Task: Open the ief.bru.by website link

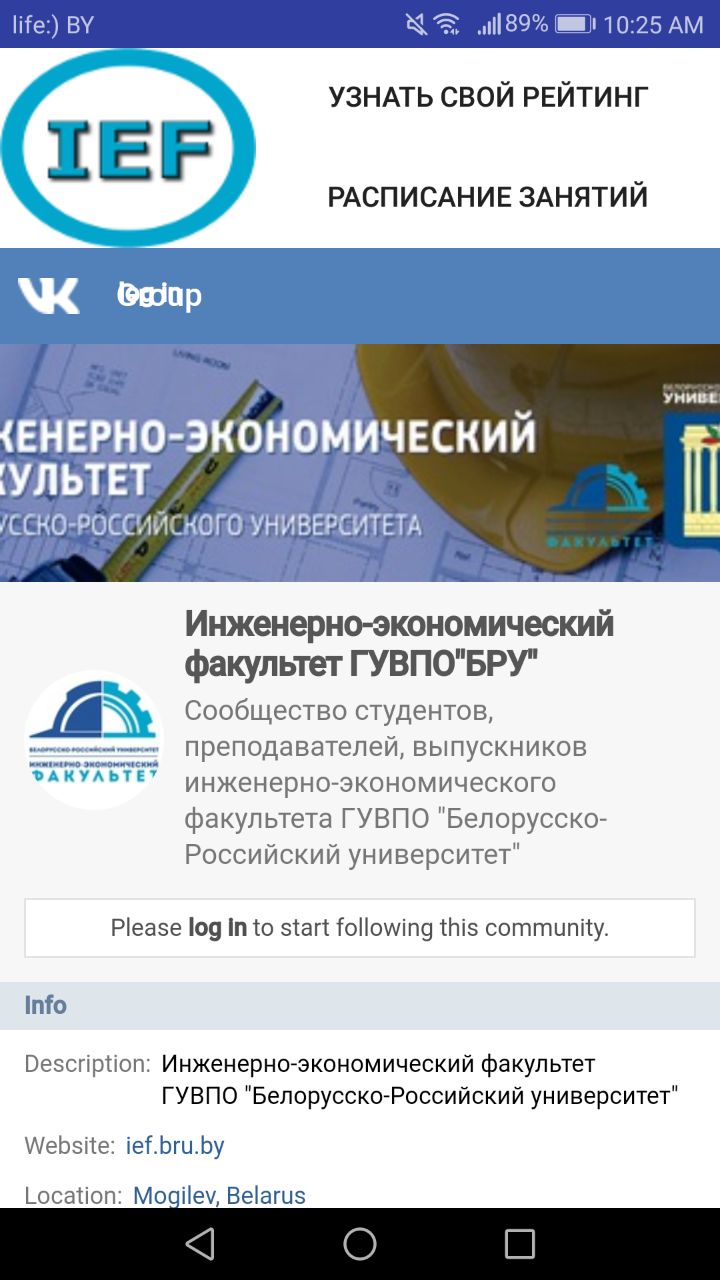Action: pyautogui.click(x=175, y=1146)
